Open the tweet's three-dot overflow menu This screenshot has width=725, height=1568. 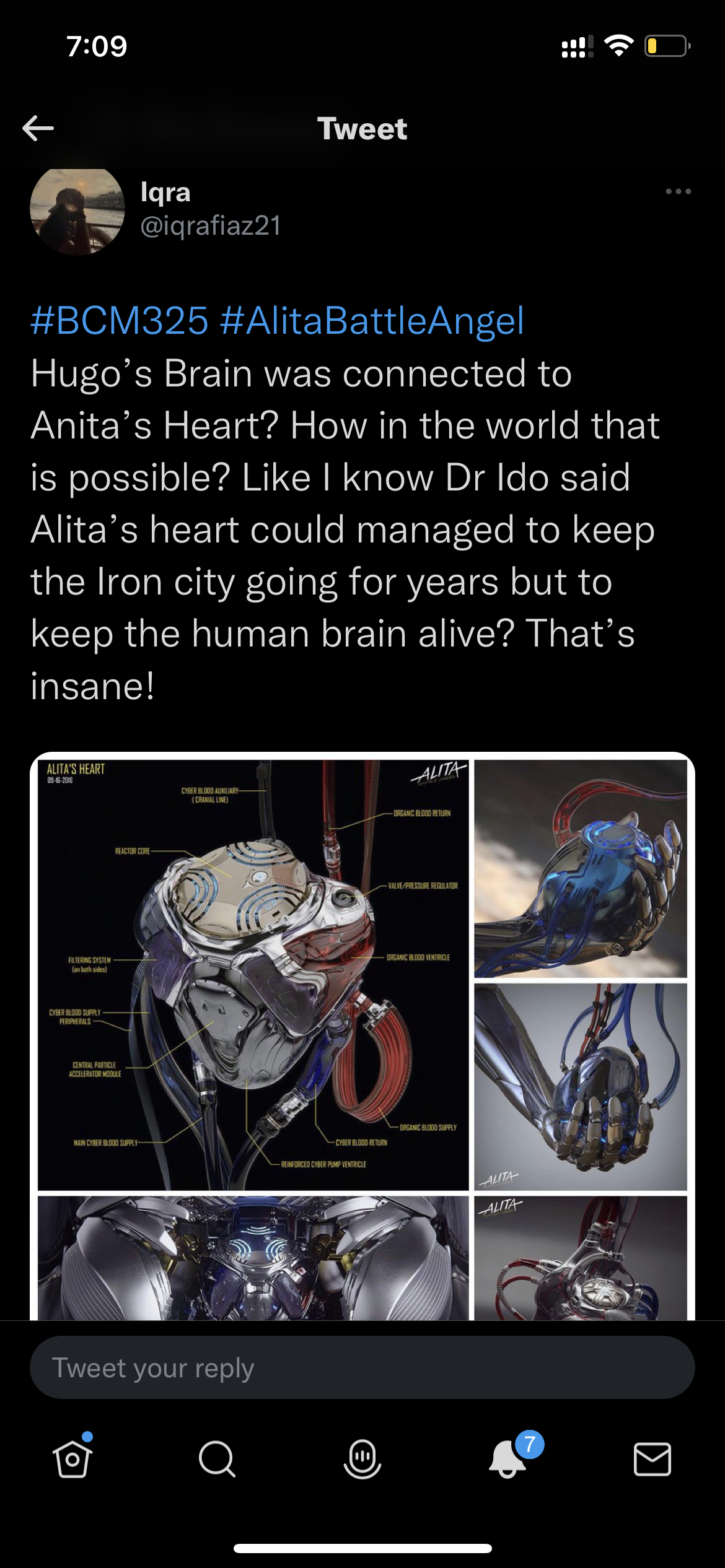coord(678,191)
